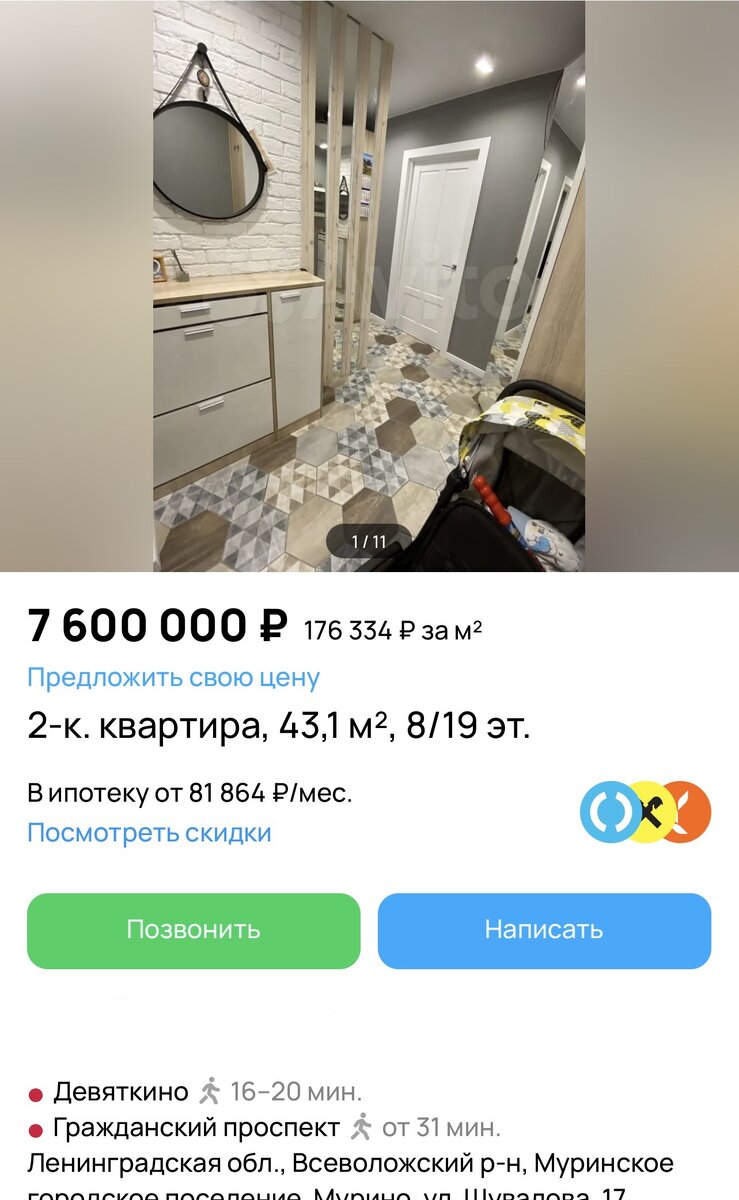
Task: Open 'Посмотреть скидки' mortgage discounts
Action: [149, 832]
